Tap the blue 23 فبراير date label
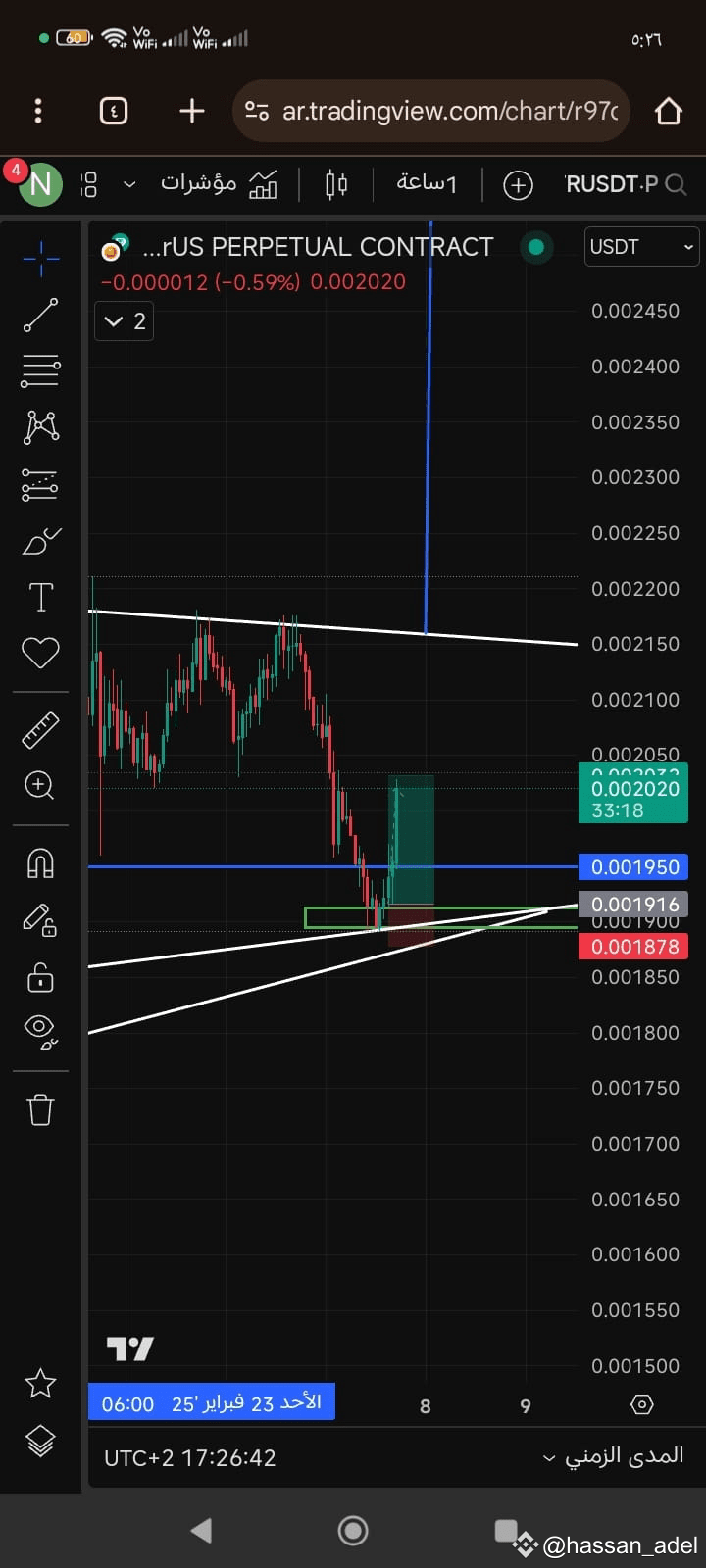706x1568 pixels. [x=211, y=1402]
